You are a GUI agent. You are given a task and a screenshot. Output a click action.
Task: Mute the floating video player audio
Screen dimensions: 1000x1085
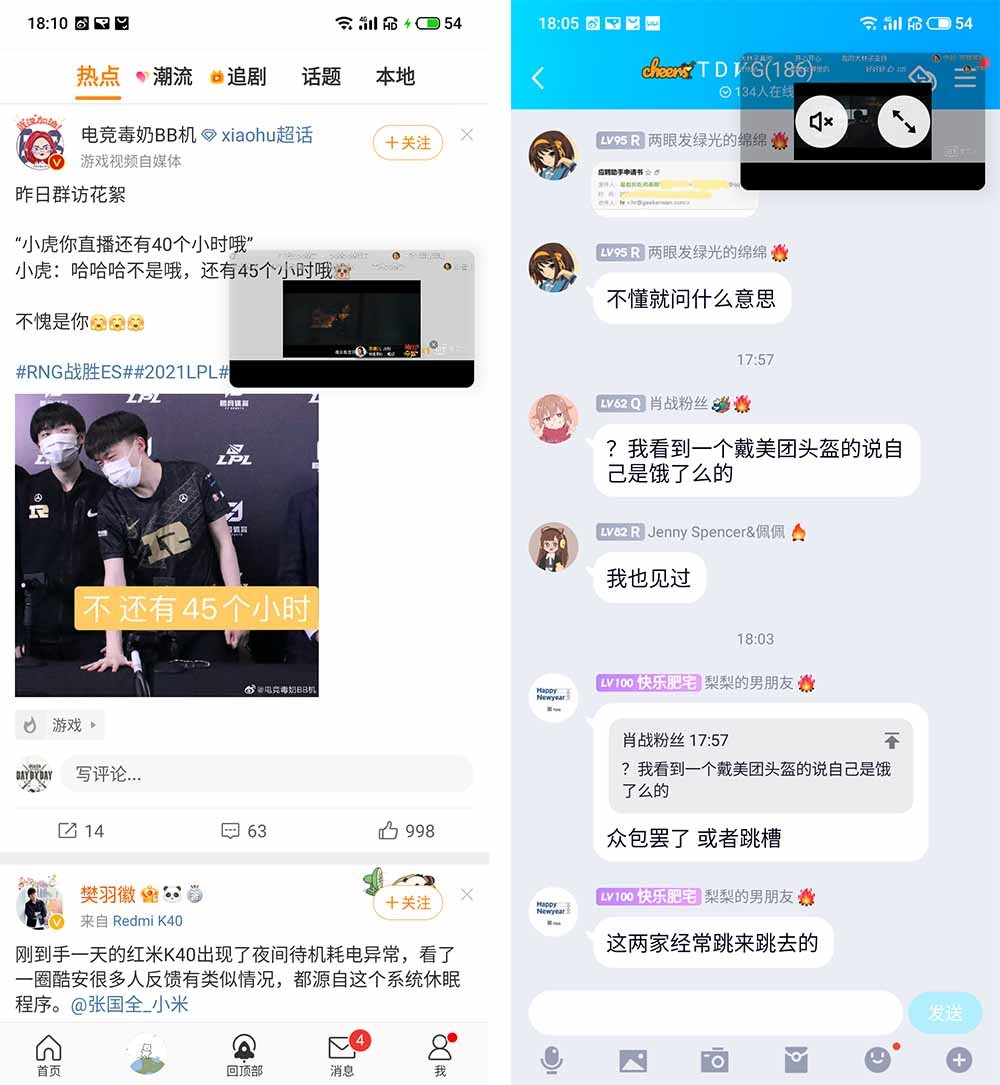point(822,121)
